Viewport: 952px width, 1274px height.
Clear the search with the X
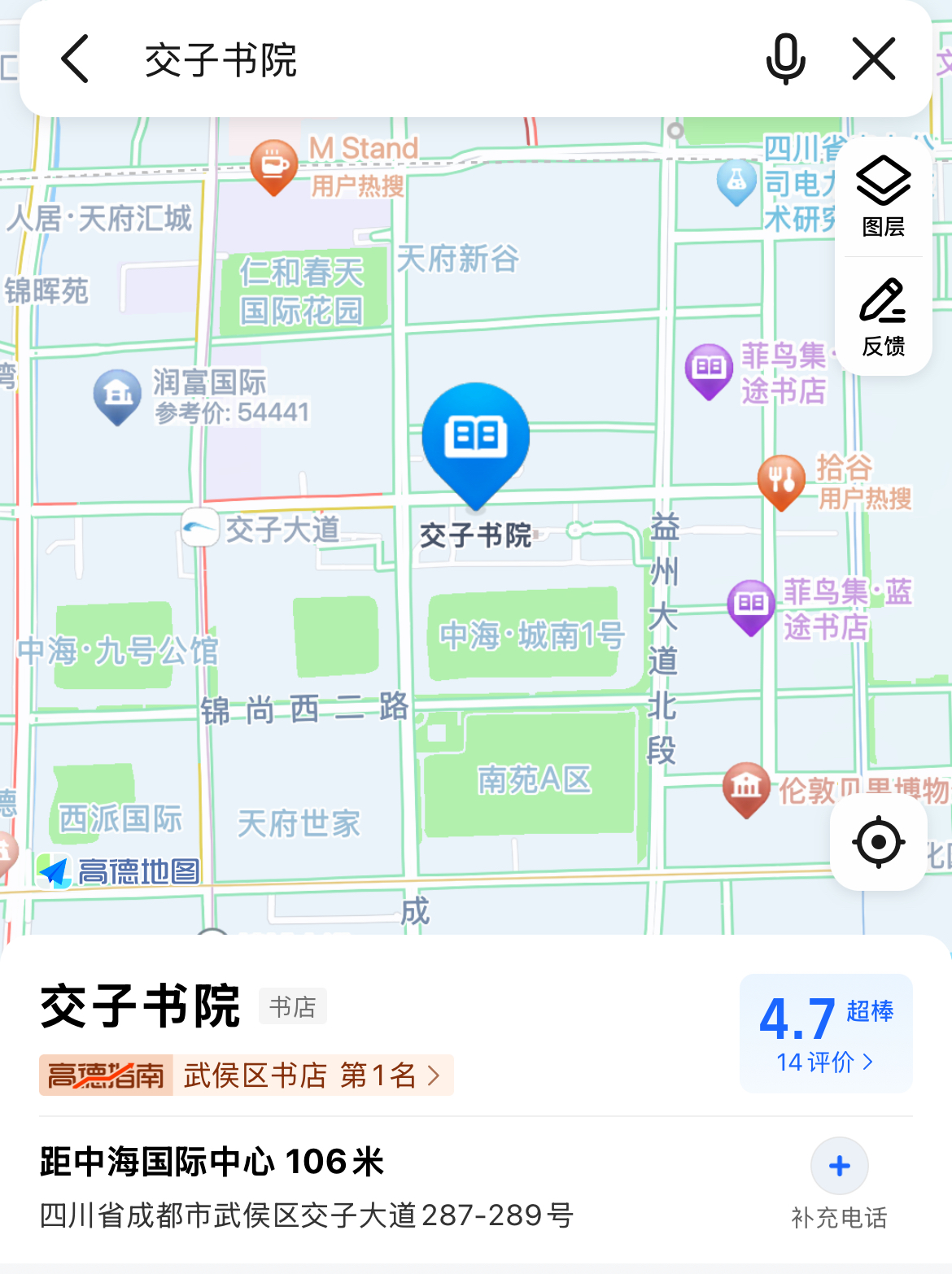click(874, 59)
